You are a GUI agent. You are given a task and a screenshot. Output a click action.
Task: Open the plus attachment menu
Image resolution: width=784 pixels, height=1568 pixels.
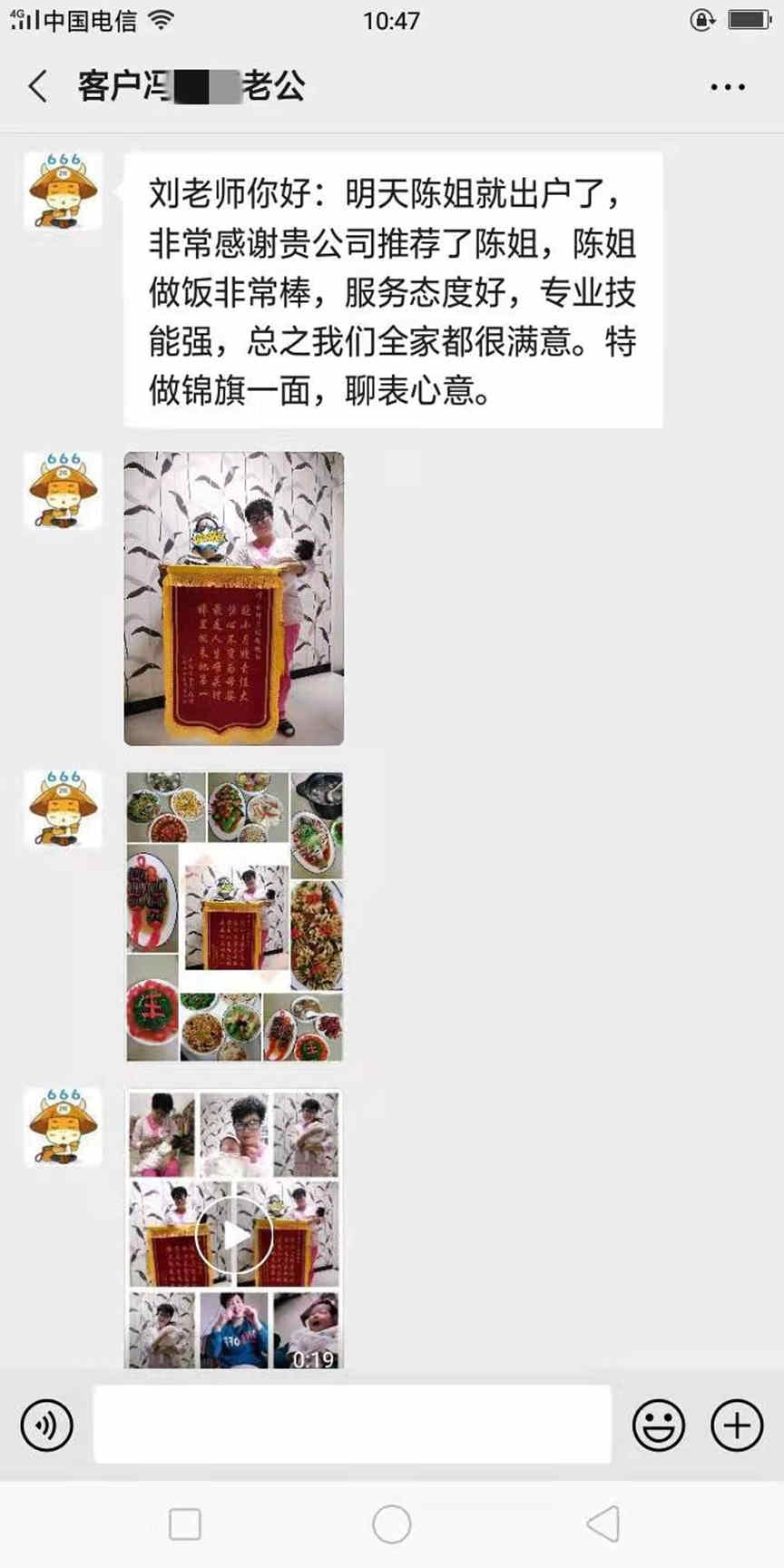point(736,1426)
